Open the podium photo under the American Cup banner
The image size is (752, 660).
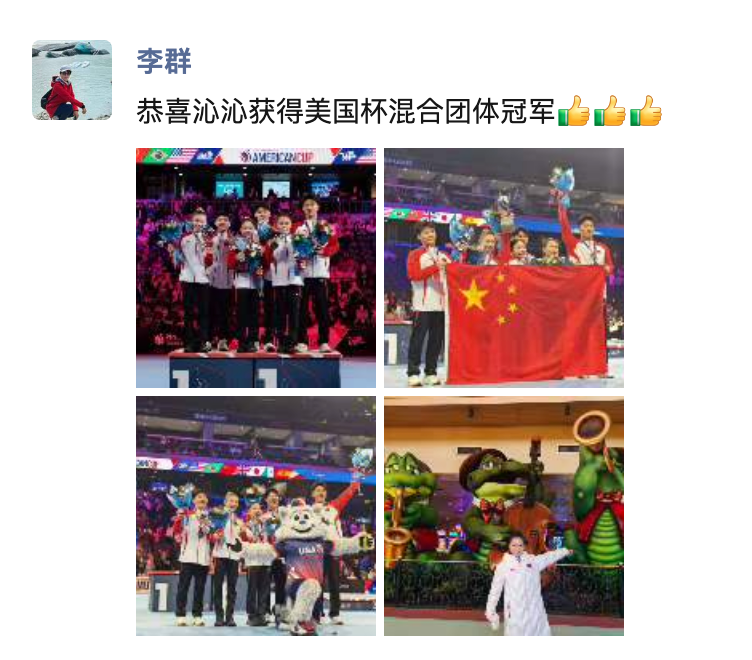[256, 267]
